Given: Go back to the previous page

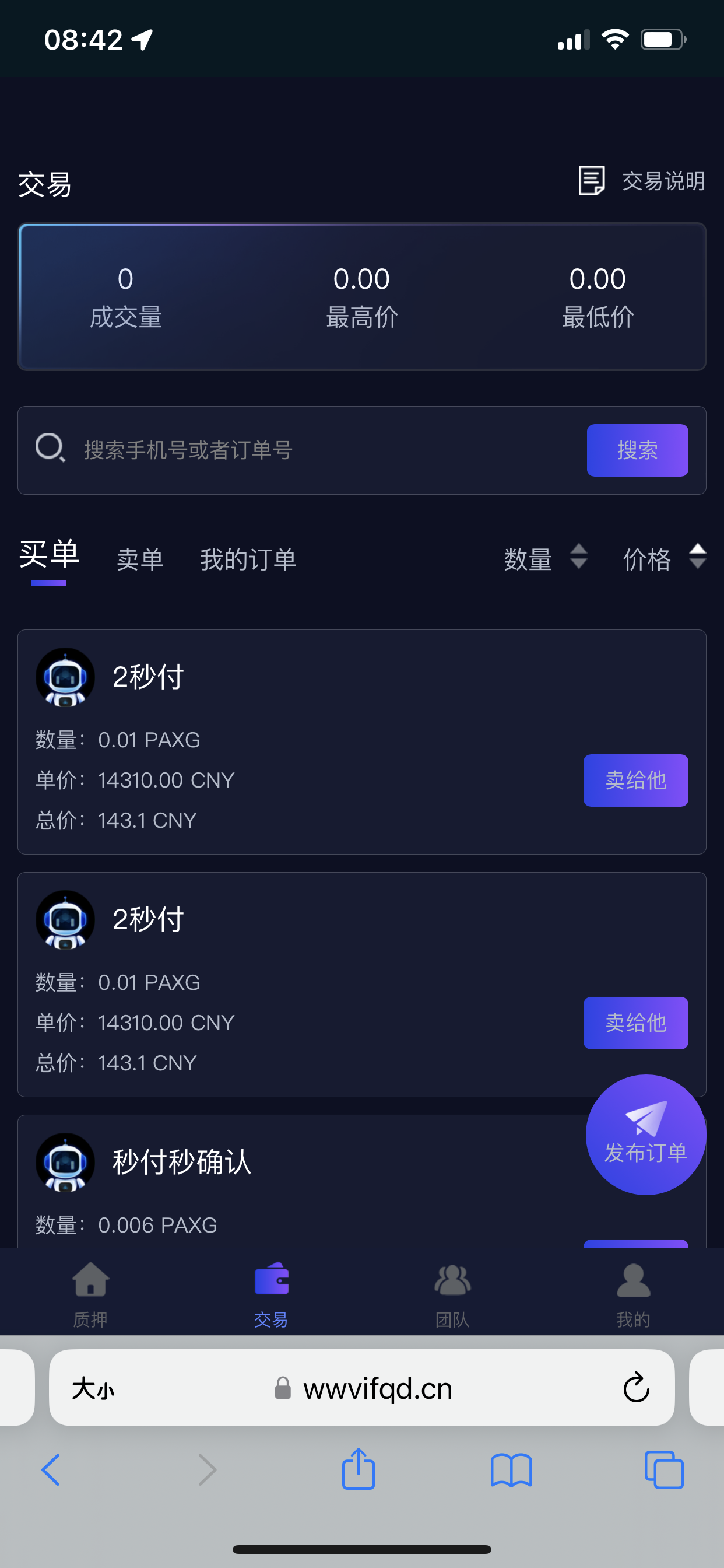Looking at the screenshot, I should 51,1470.
